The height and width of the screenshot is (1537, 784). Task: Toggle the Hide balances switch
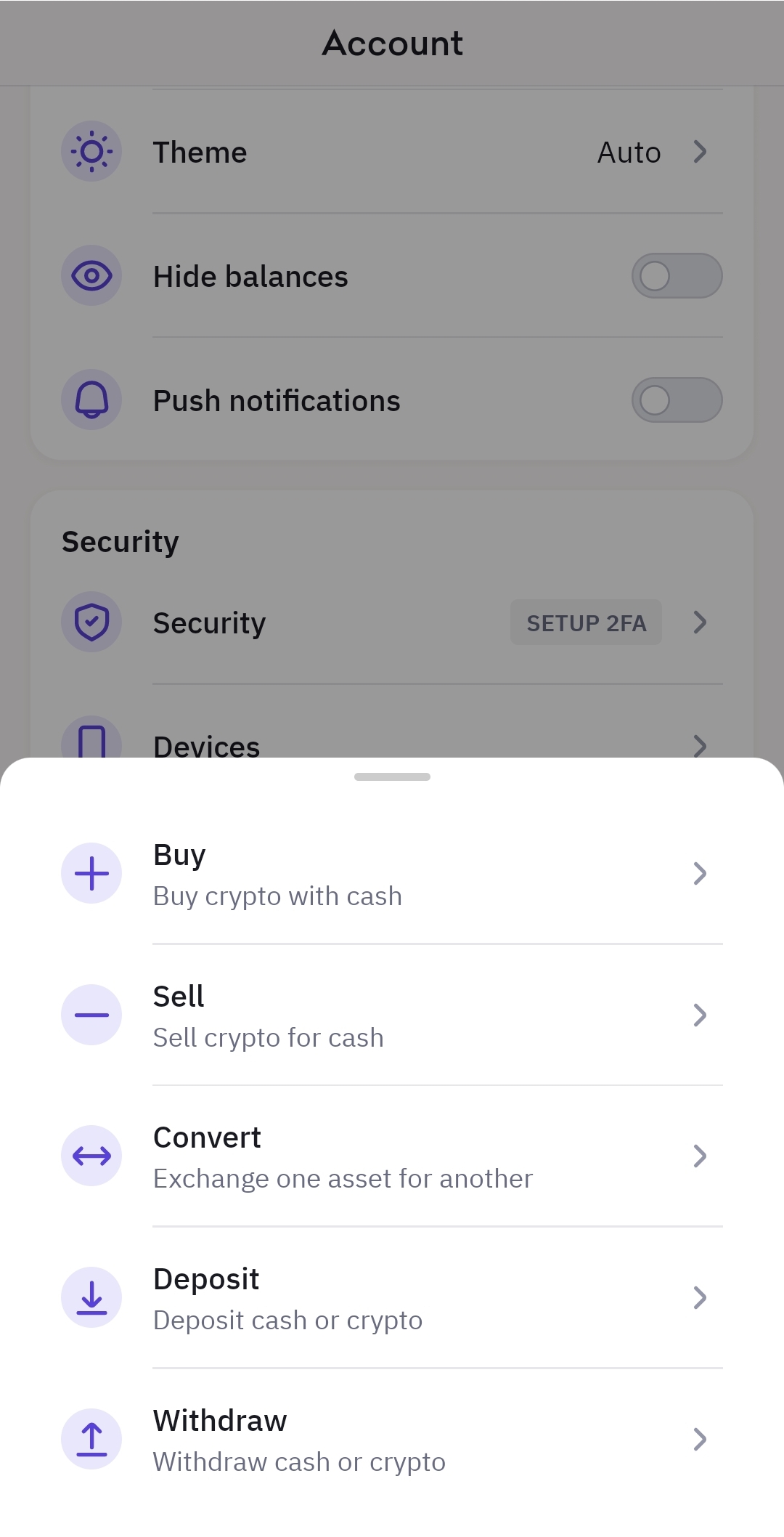[677, 276]
